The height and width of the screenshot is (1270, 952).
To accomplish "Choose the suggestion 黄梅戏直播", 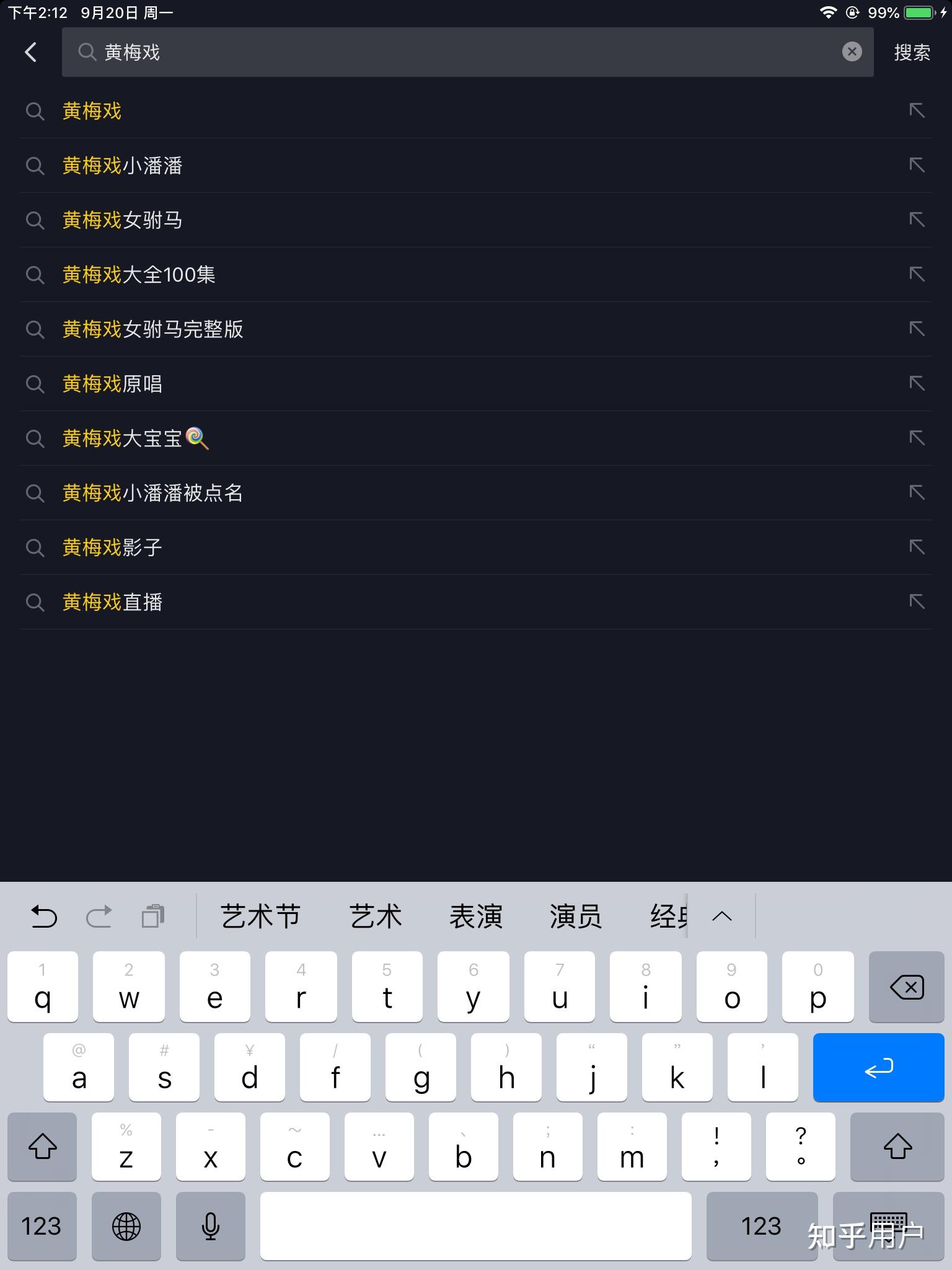I will tap(112, 602).
